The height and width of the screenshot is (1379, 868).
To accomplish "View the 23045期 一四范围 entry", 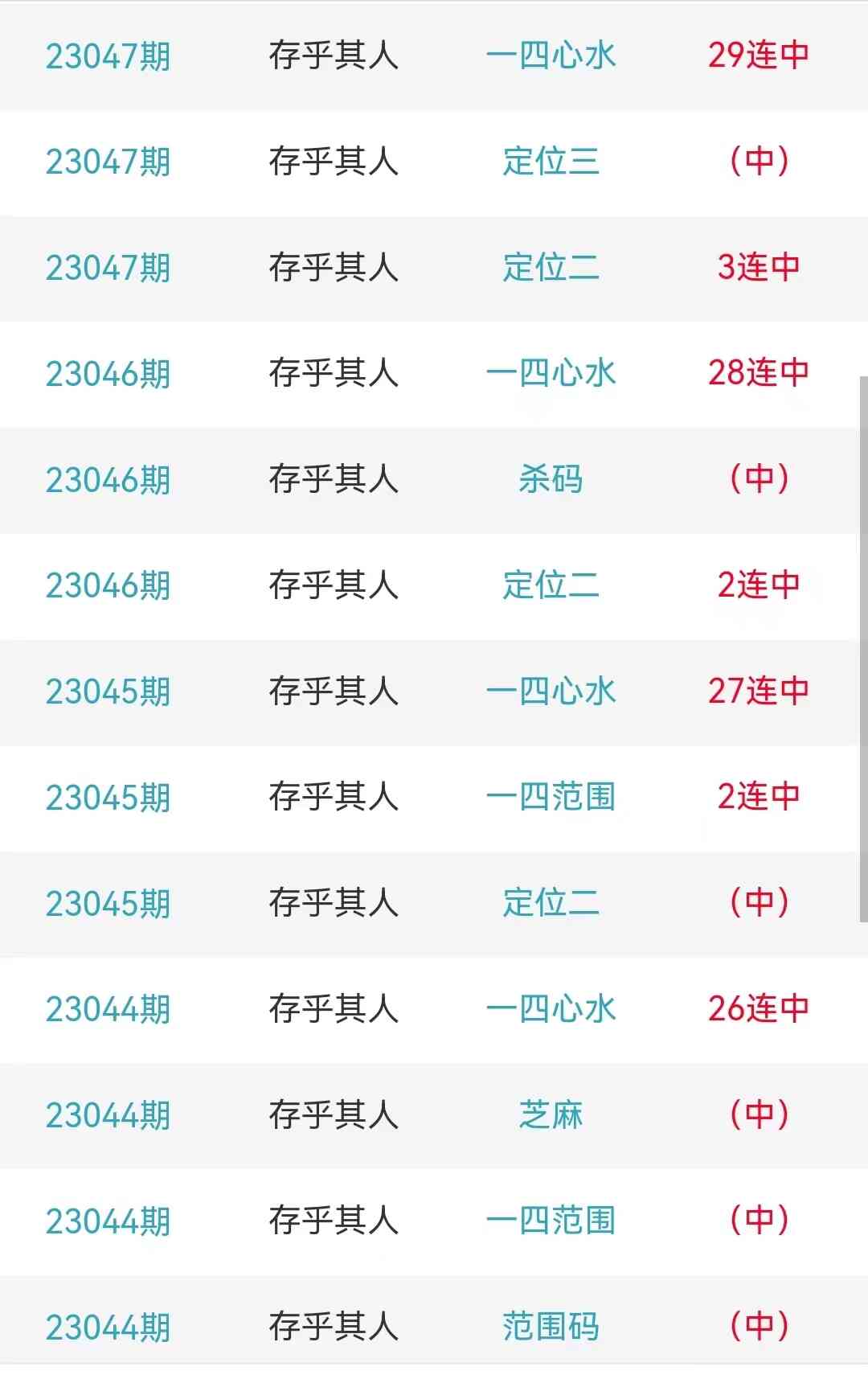I will pos(551,797).
